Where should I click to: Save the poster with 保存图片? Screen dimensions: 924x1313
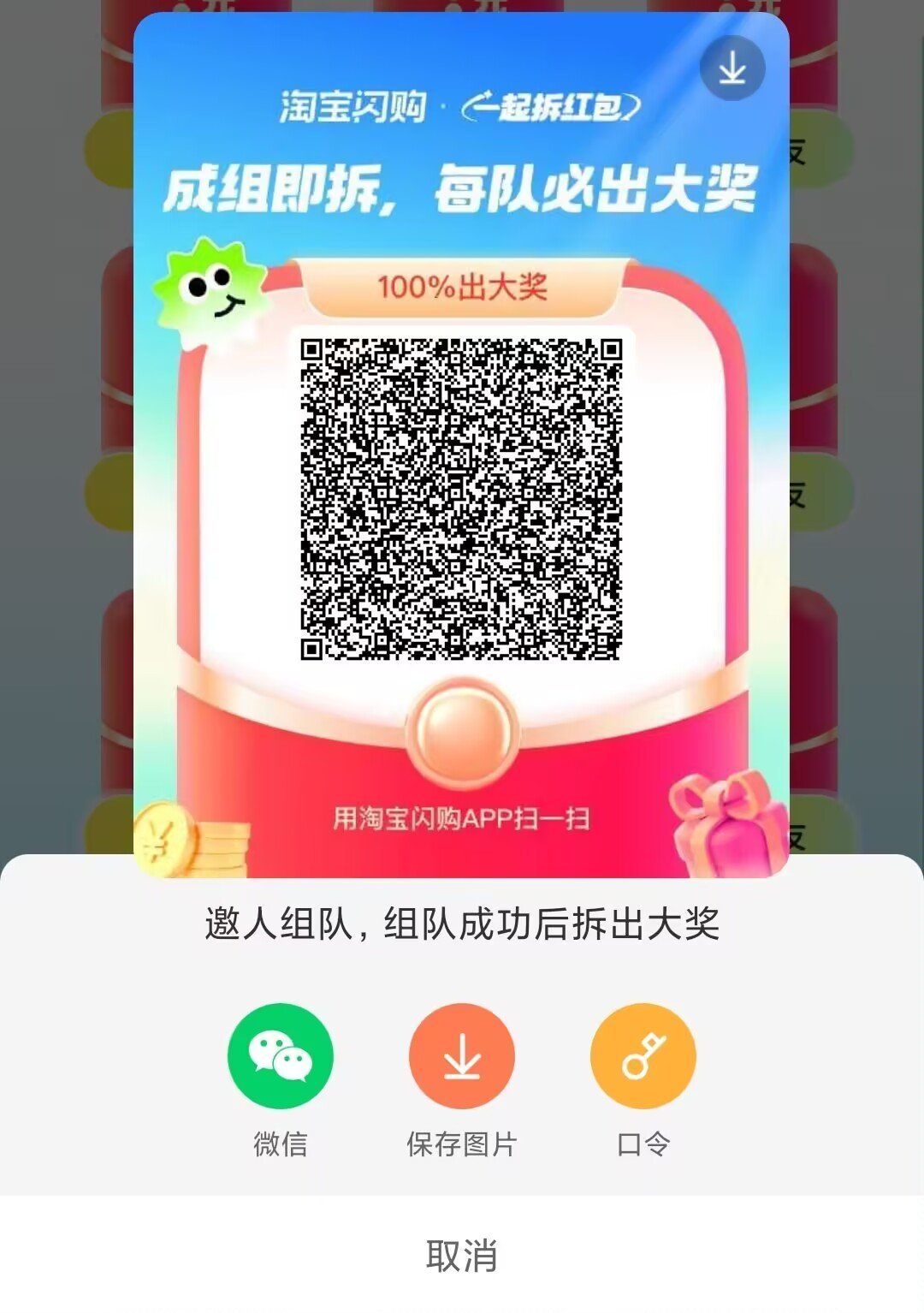tap(461, 1055)
